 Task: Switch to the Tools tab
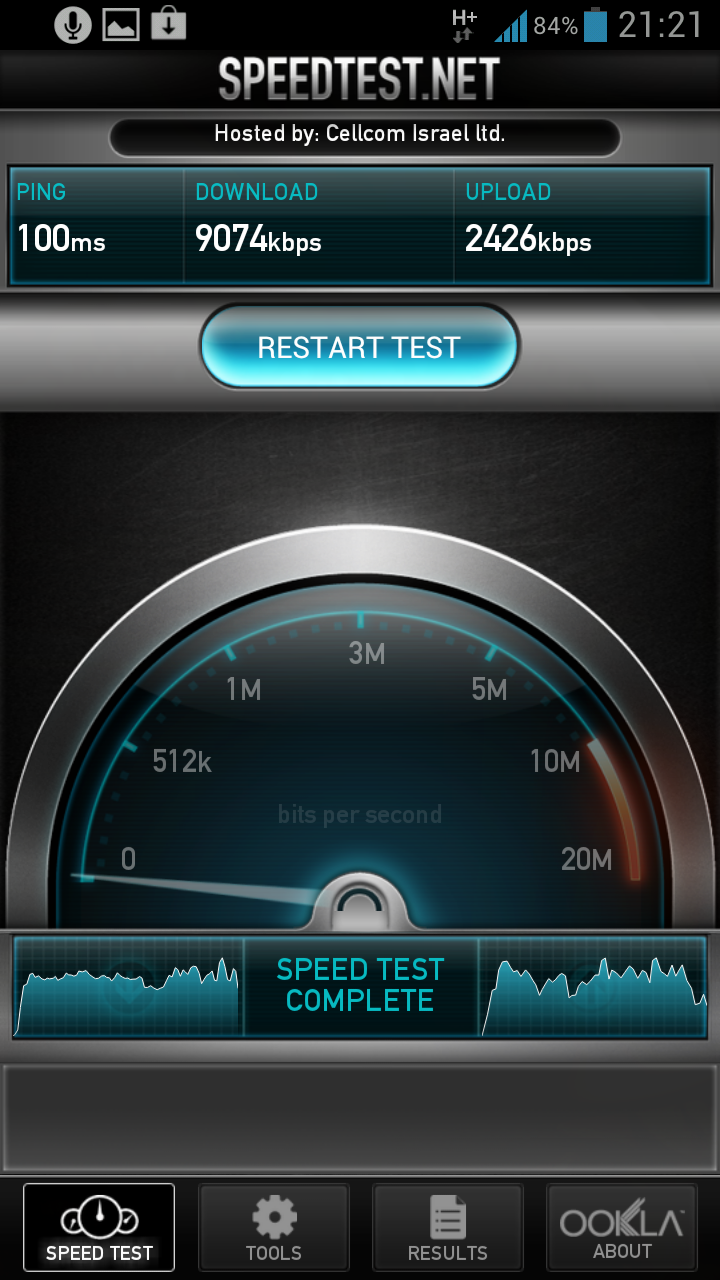tap(273, 1227)
